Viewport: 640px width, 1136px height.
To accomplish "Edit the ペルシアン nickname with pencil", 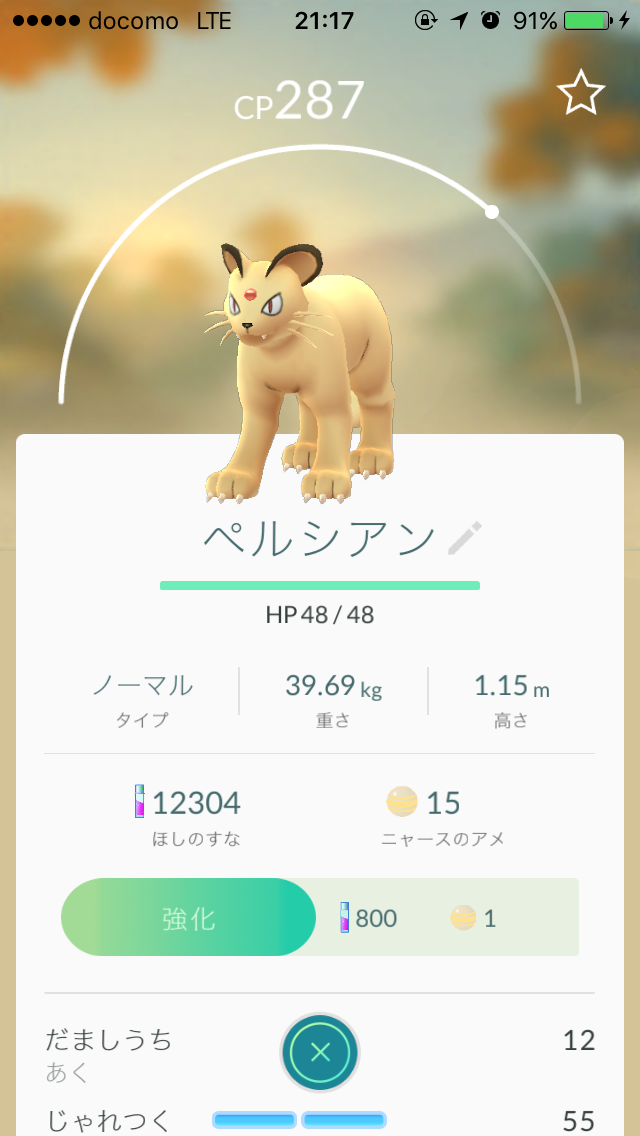I will (465, 538).
